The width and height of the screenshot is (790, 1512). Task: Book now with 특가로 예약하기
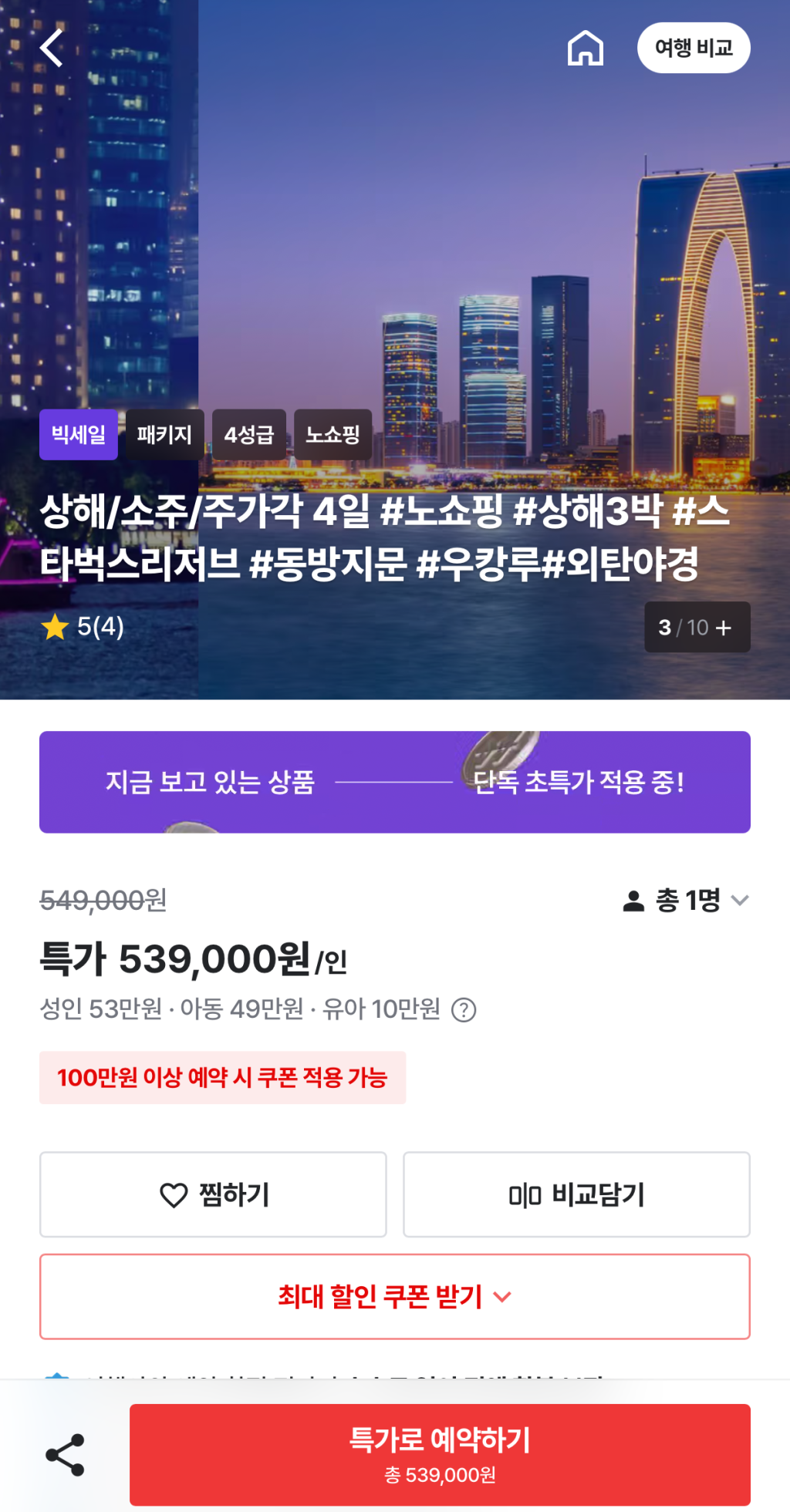click(x=440, y=1454)
